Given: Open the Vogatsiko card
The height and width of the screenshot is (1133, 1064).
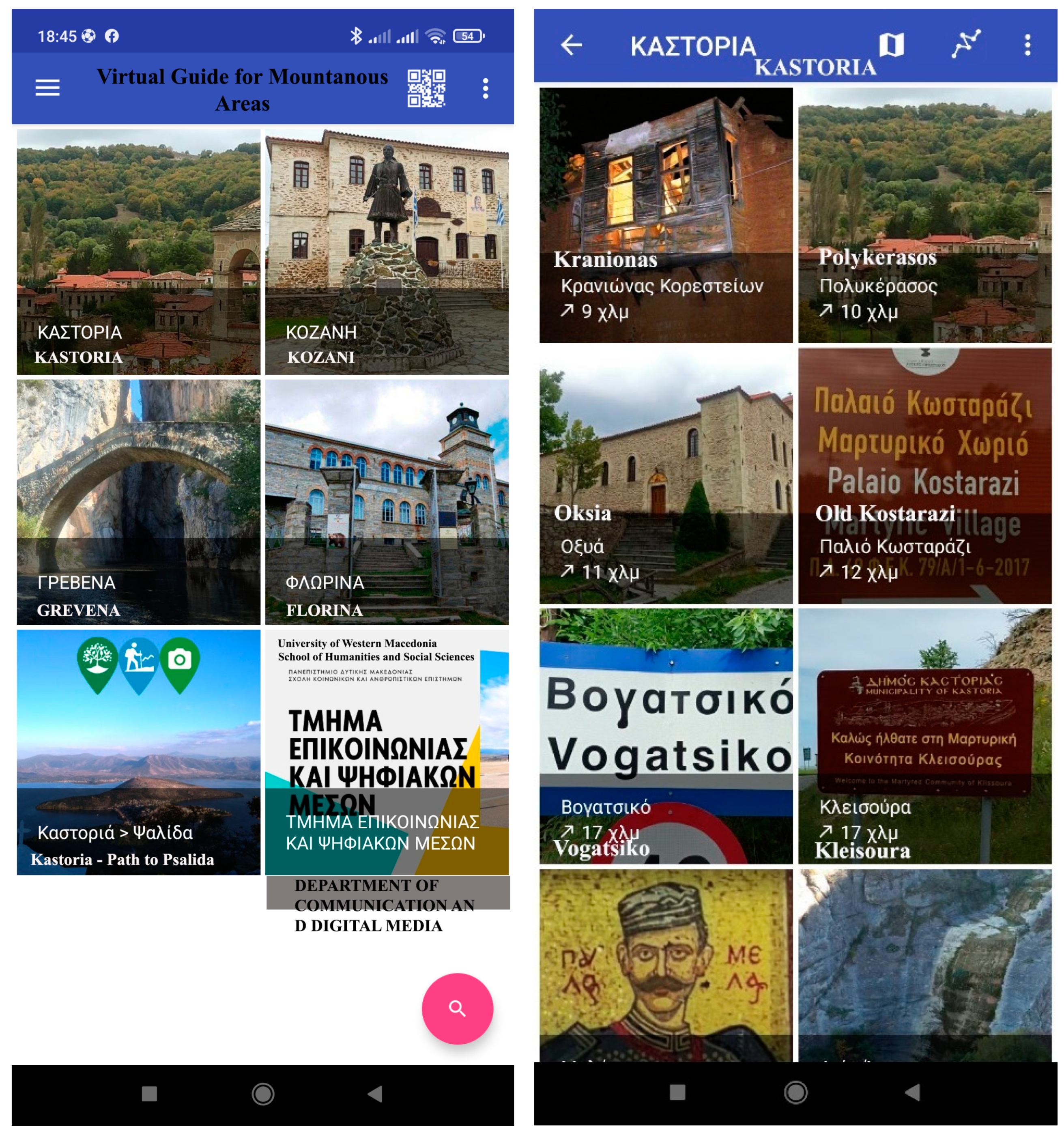Looking at the screenshot, I should click(x=665, y=735).
